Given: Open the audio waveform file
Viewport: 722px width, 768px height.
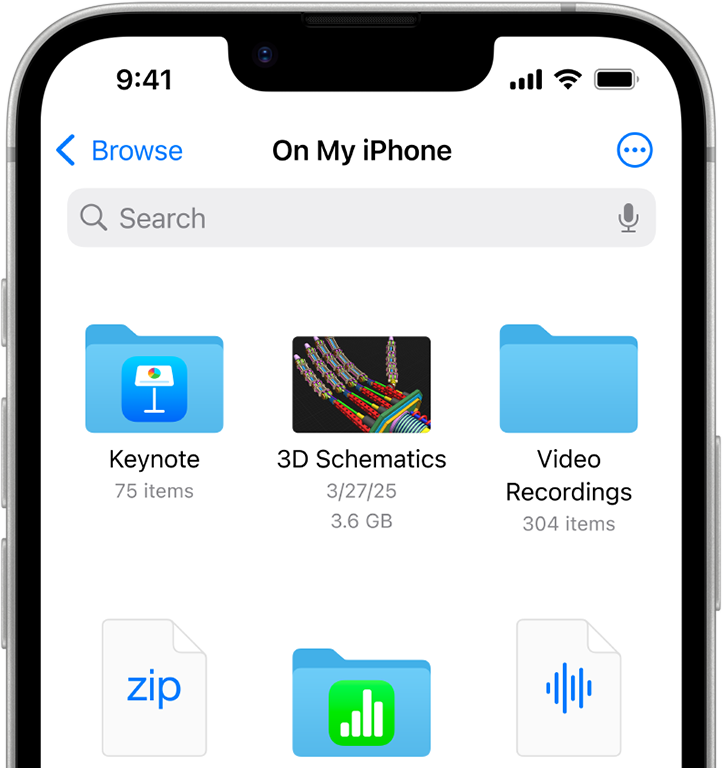Looking at the screenshot, I should coord(568,688).
